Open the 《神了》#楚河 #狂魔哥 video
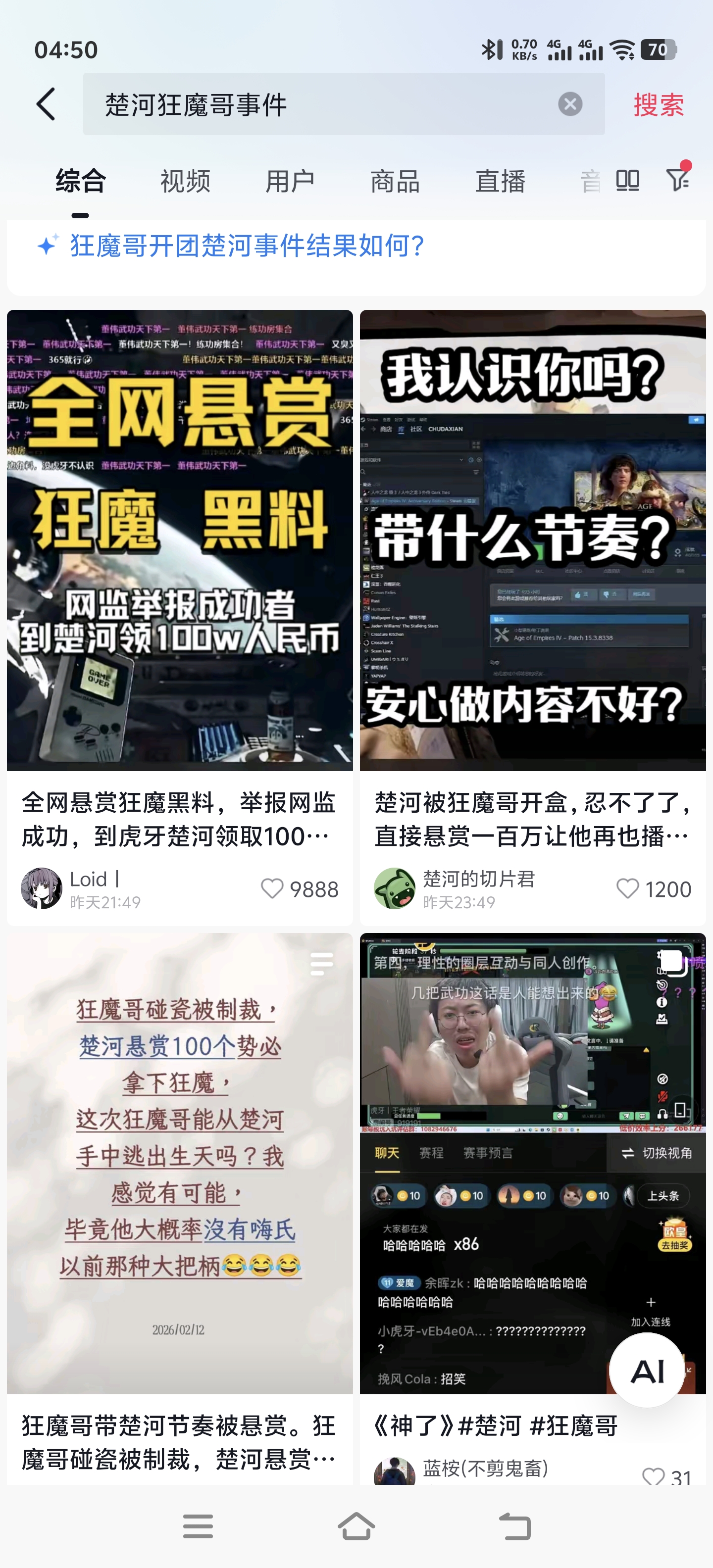The image size is (713, 1568). click(533, 1163)
